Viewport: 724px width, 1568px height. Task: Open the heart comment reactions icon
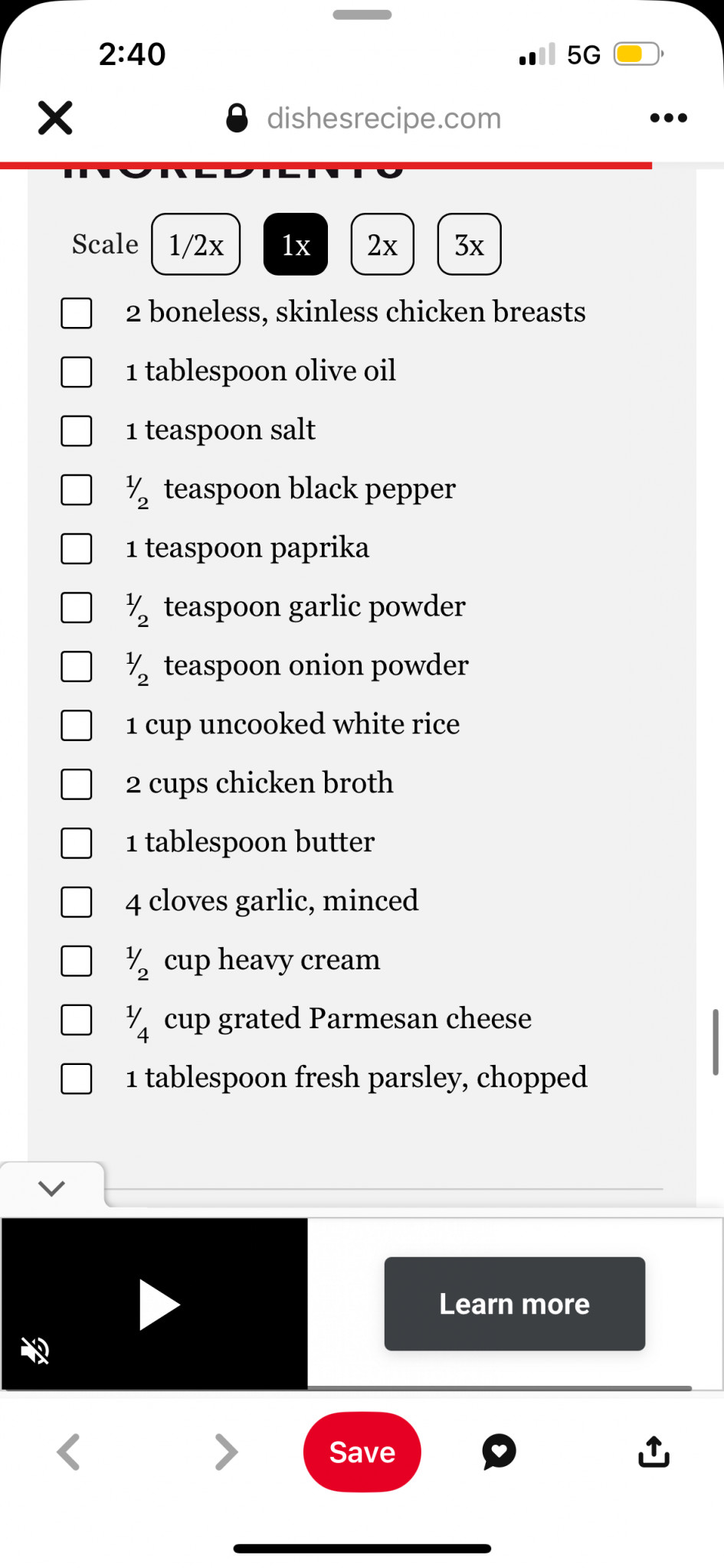[499, 1452]
